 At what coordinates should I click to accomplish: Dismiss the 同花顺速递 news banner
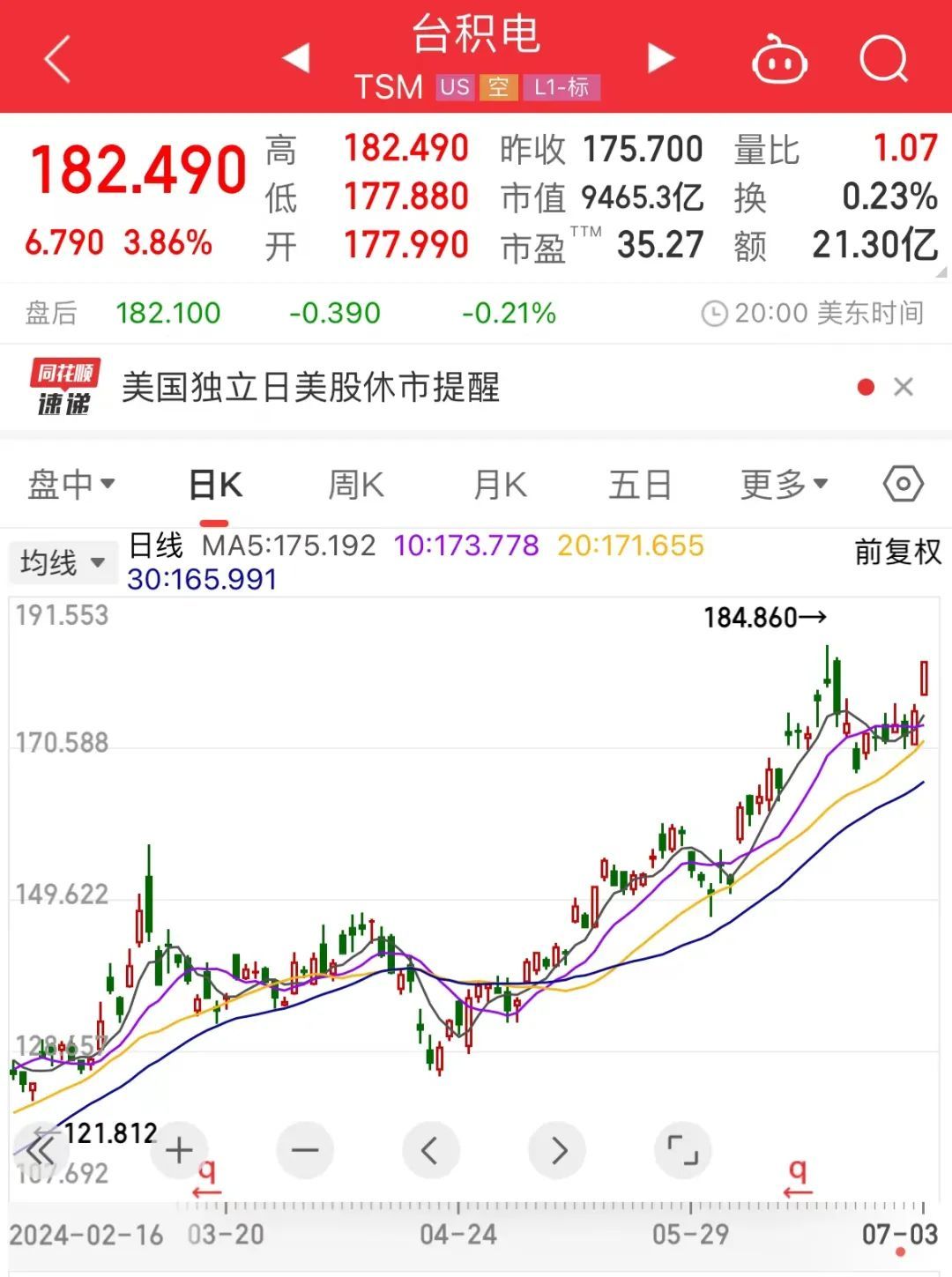tap(904, 387)
